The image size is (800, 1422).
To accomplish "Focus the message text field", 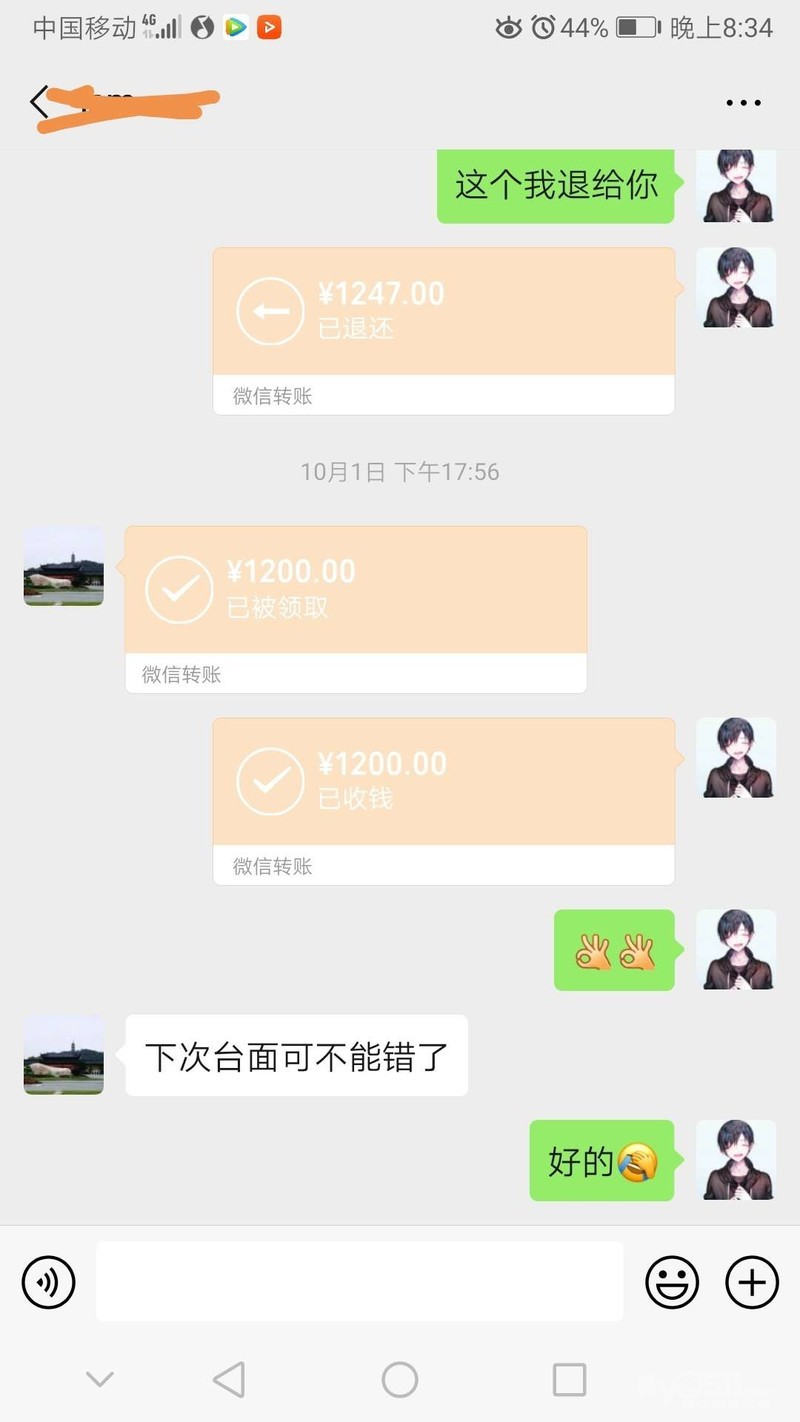I will pos(359,1281).
